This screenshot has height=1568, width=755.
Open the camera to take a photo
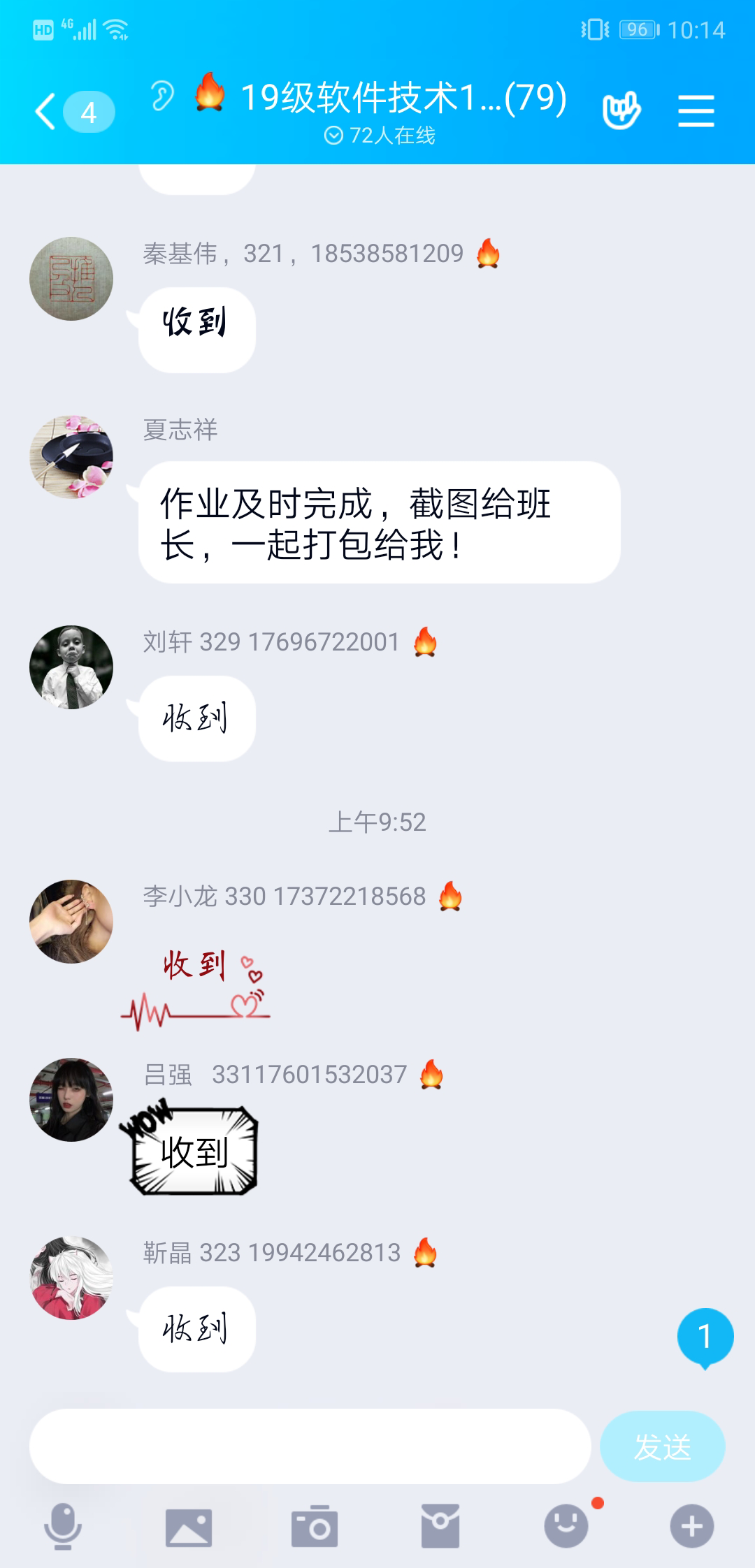point(315,1526)
